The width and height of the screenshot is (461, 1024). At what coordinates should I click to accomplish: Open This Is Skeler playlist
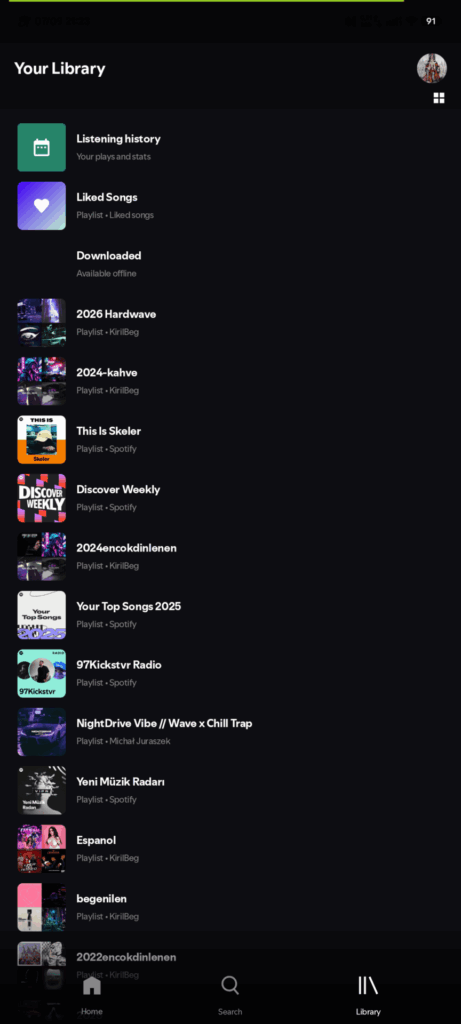coord(230,440)
